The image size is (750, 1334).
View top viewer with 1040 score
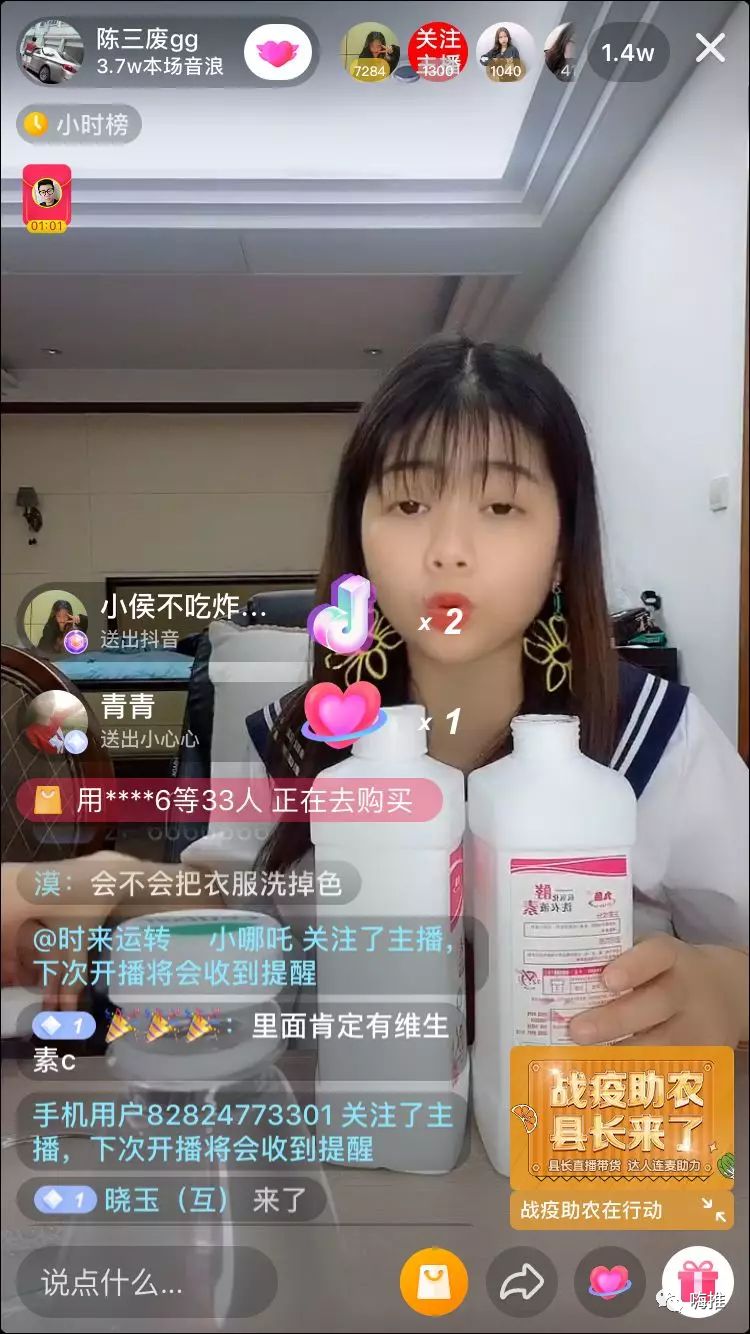click(x=505, y=52)
